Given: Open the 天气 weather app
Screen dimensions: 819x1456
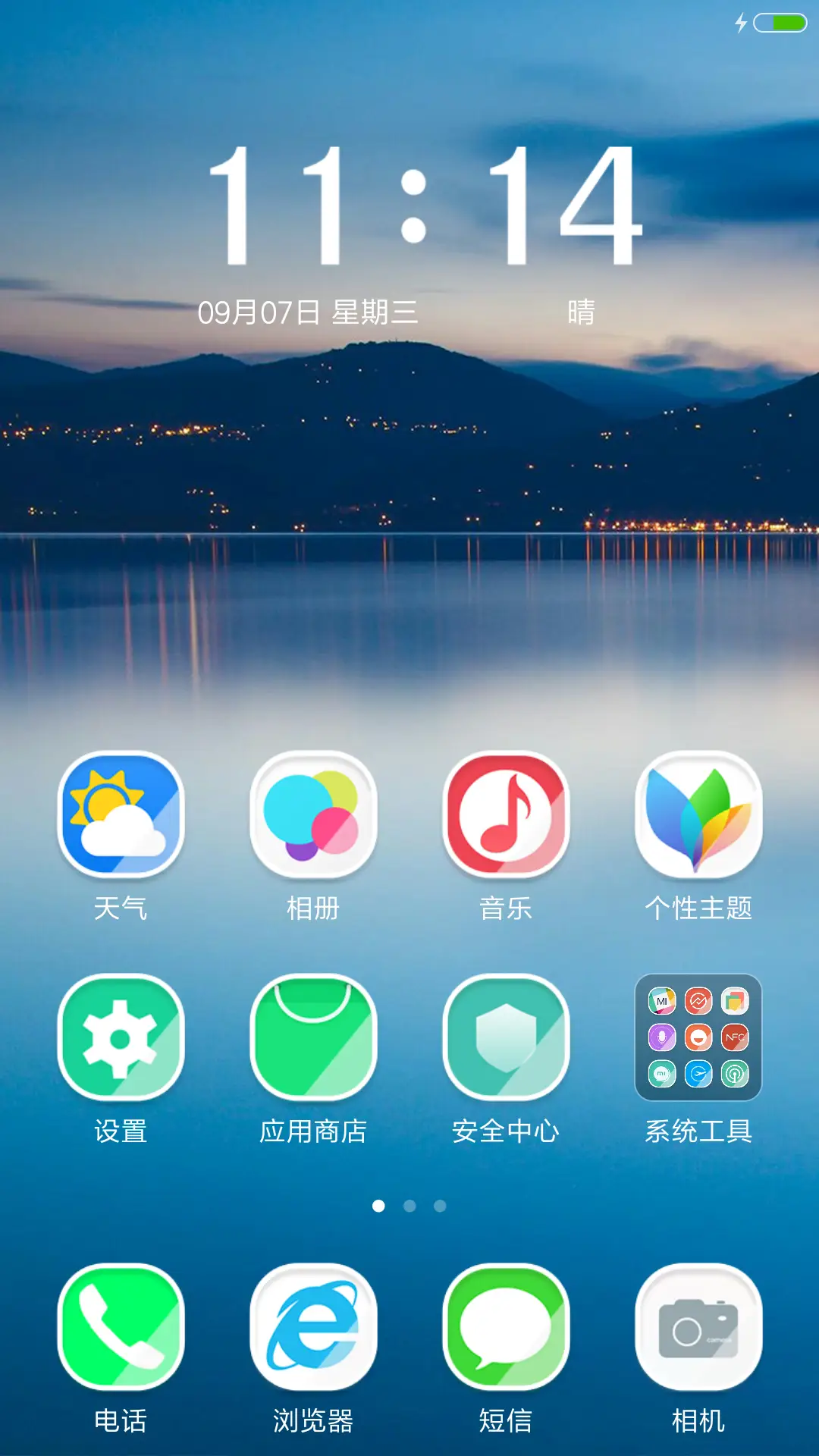Looking at the screenshot, I should (121, 814).
